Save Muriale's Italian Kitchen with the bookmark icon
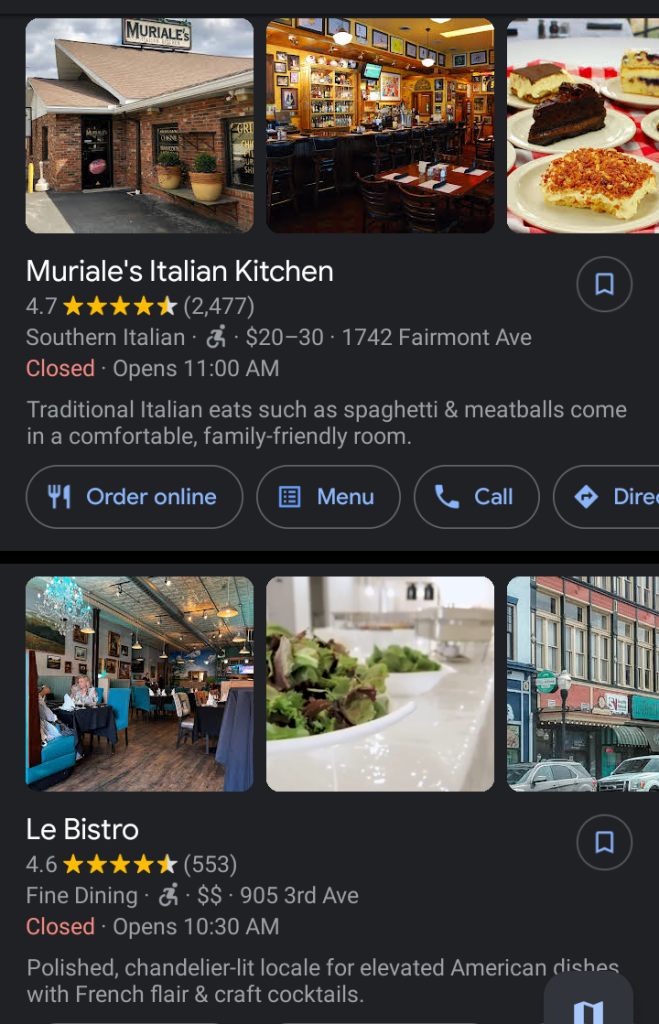This screenshot has width=659, height=1024. [x=604, y=285]
